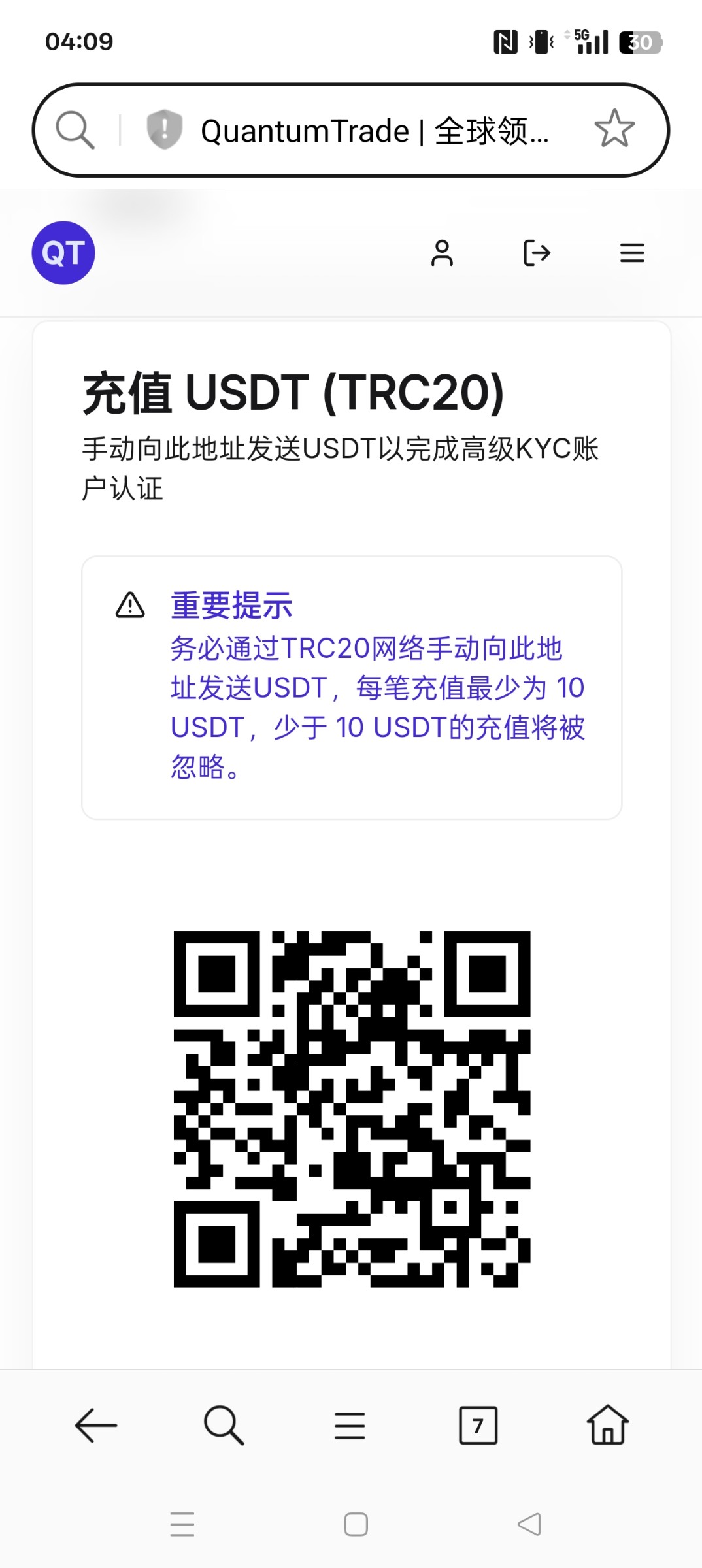Viewport: 702px width, 1568px height.
Task: Go back with the browser back arrow
Action: [96, 1425]
